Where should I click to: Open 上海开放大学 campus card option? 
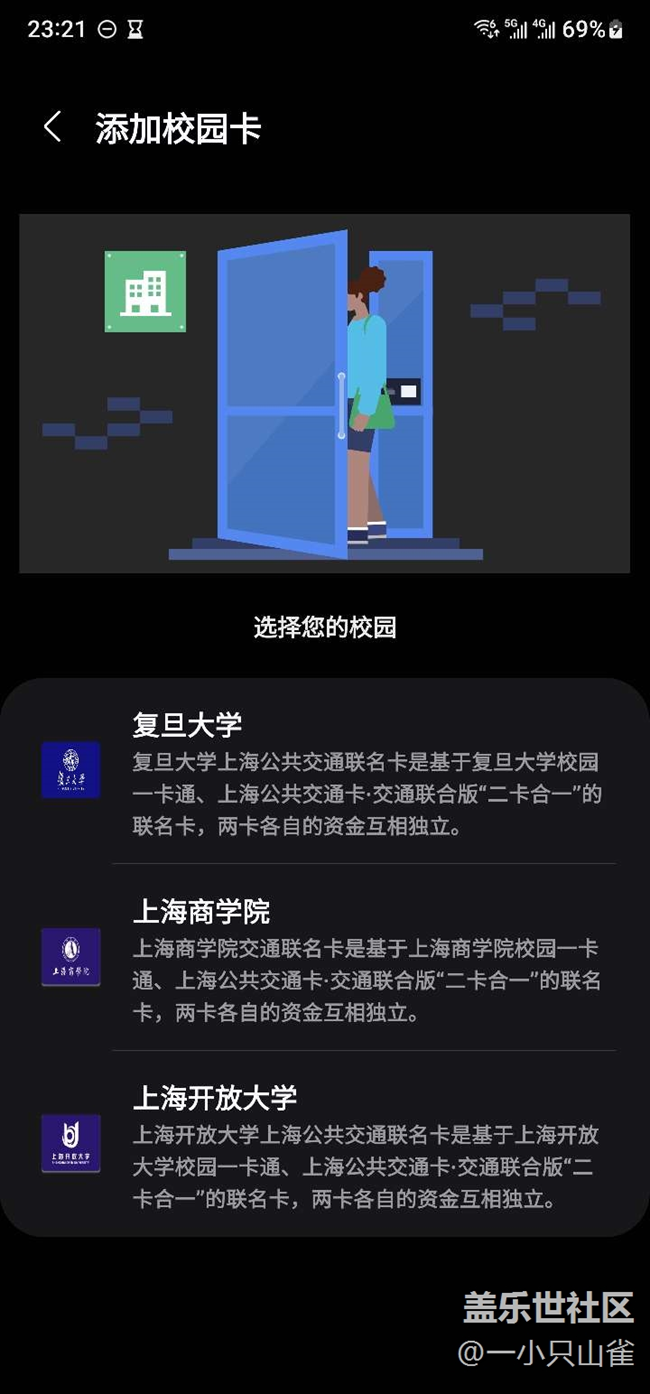(x=325, y=1144)
